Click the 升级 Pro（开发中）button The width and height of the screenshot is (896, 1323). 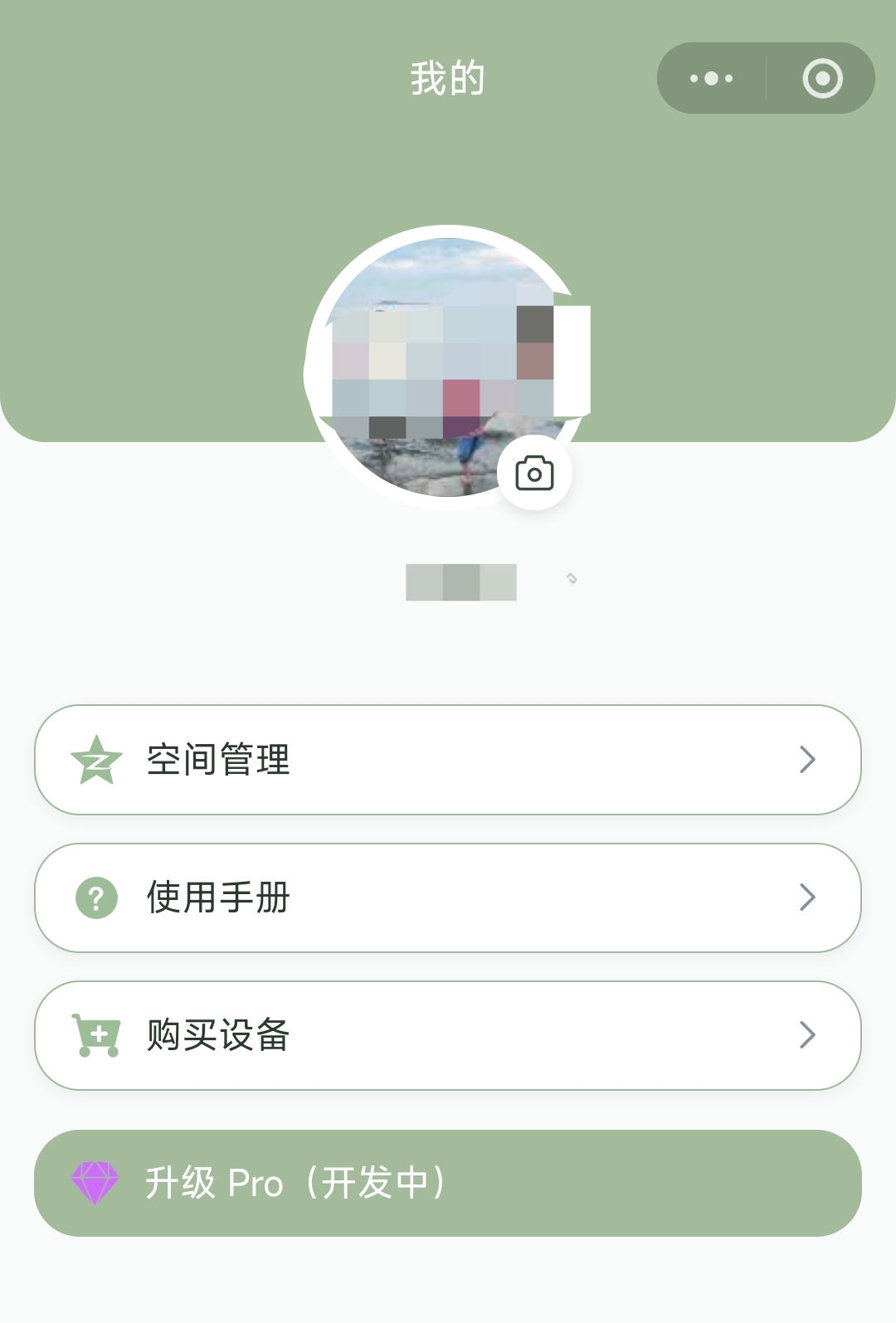[x=448, y=1184]
